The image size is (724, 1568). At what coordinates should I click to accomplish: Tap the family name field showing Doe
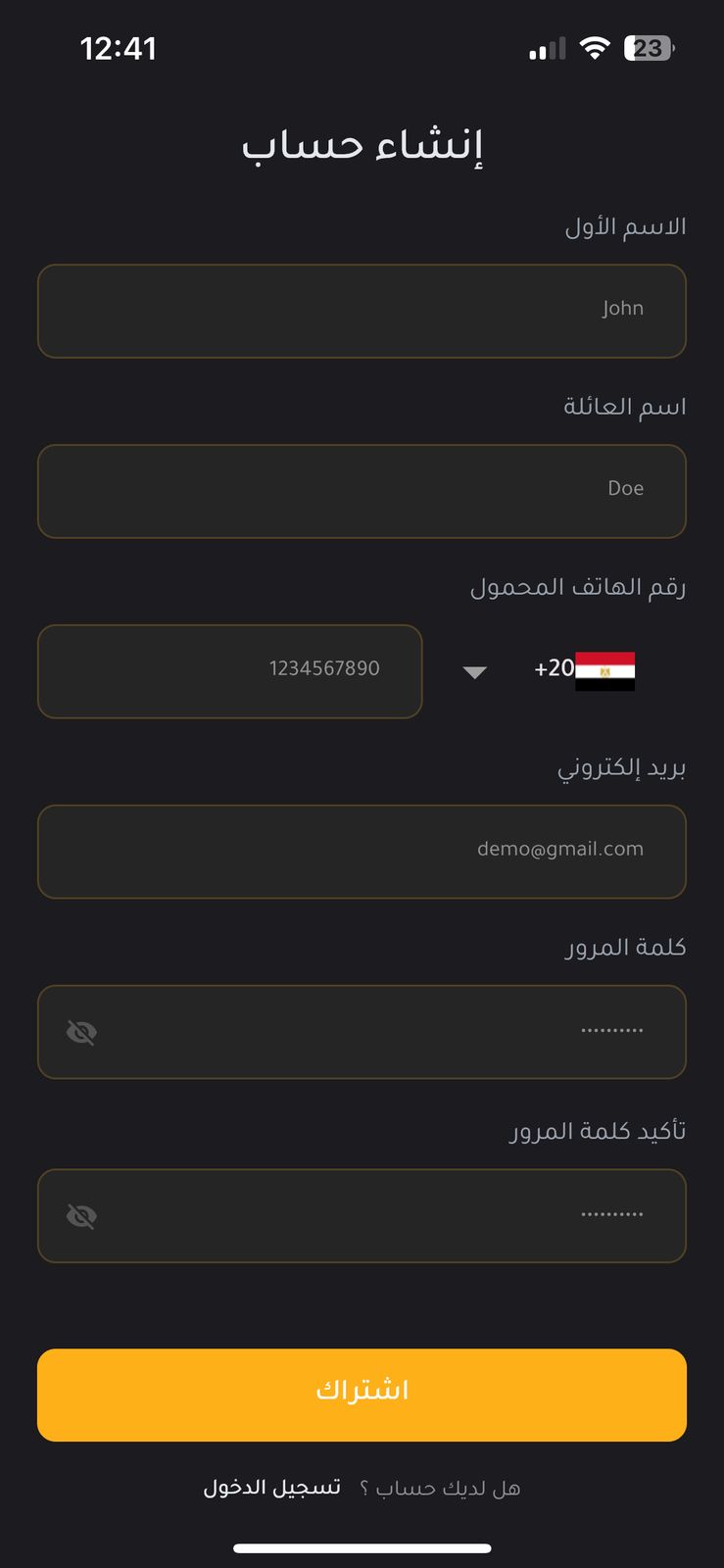[362, 491]
